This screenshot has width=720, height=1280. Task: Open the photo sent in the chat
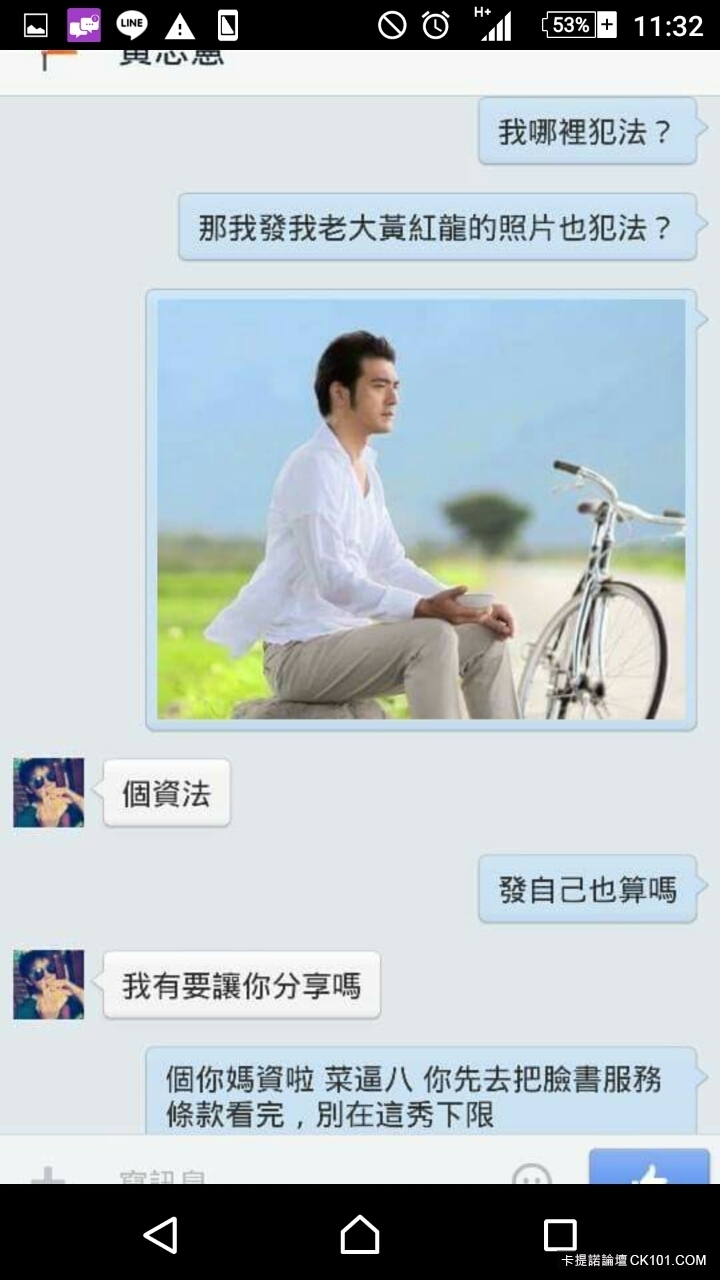click(x=421, y=509)
